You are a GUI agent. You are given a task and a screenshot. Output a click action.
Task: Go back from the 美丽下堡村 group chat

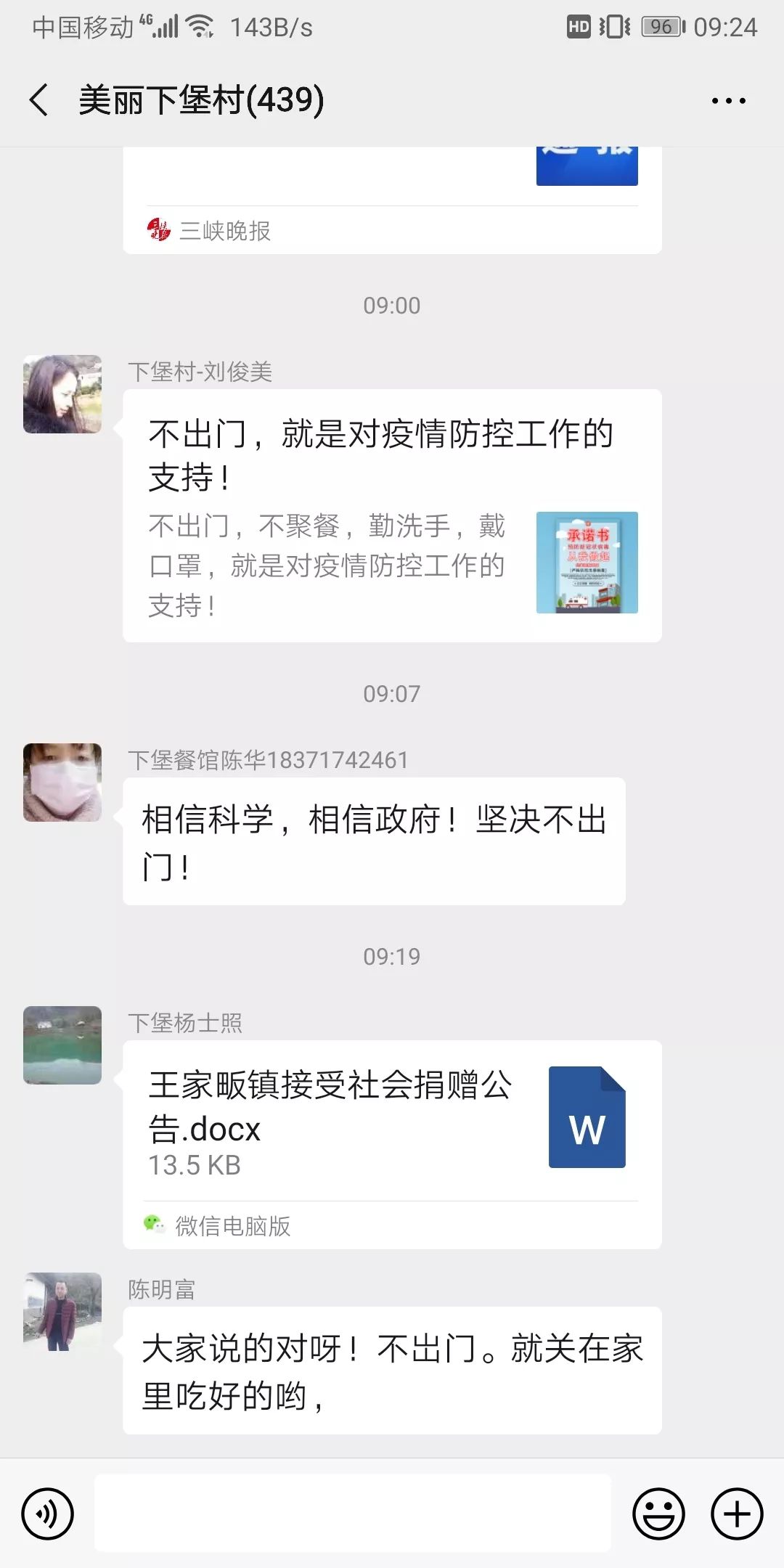pyautogui.click(x=39, y=100)
